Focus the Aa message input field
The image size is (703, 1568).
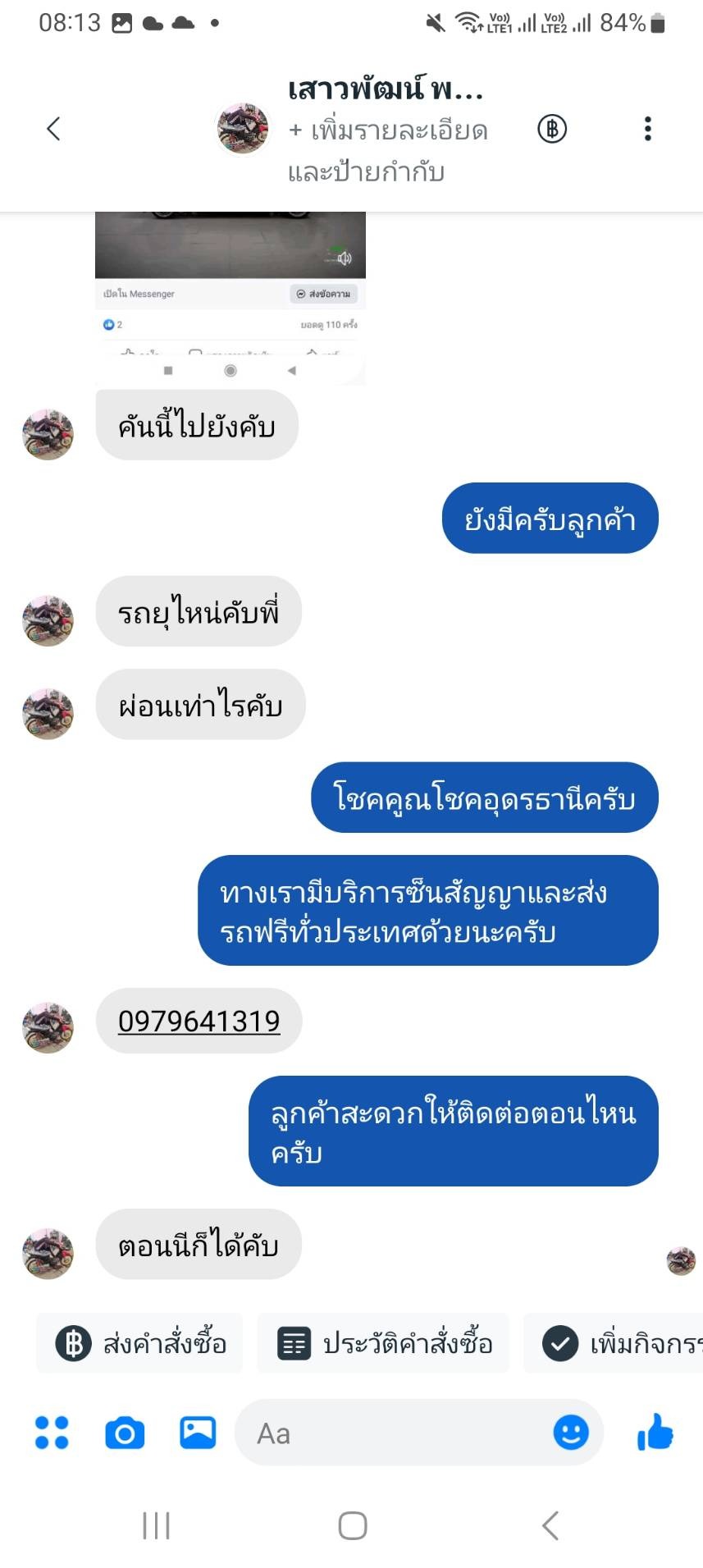394,1433
